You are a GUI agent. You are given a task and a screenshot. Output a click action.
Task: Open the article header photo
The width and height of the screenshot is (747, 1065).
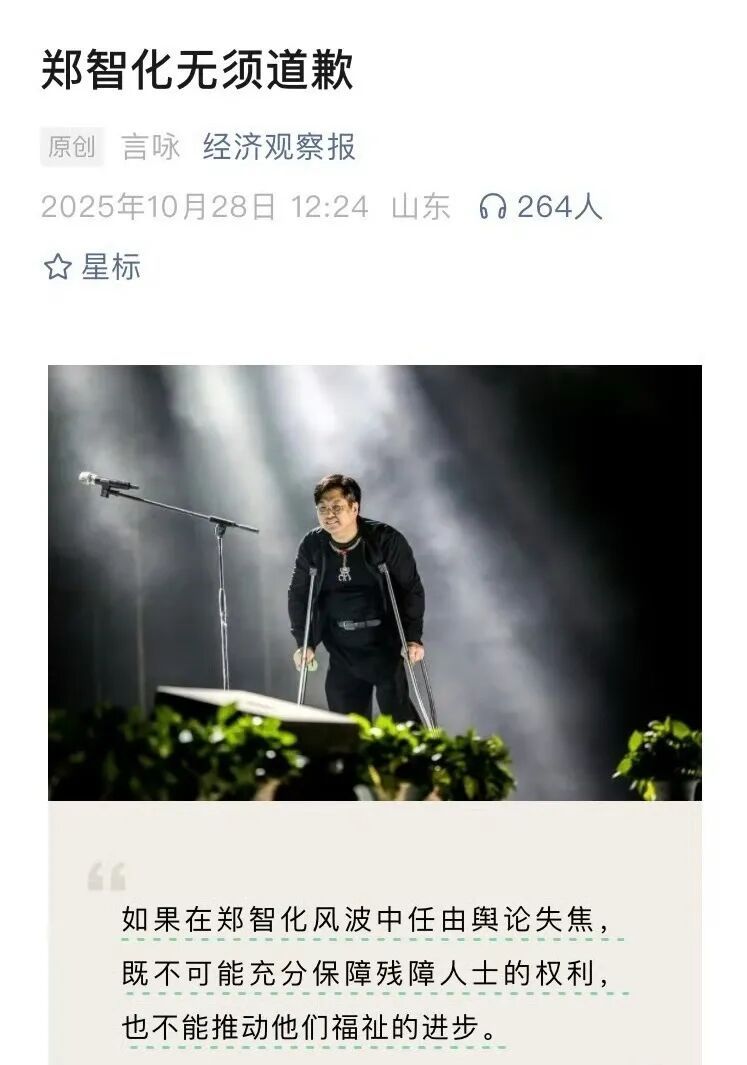point(374,582)
